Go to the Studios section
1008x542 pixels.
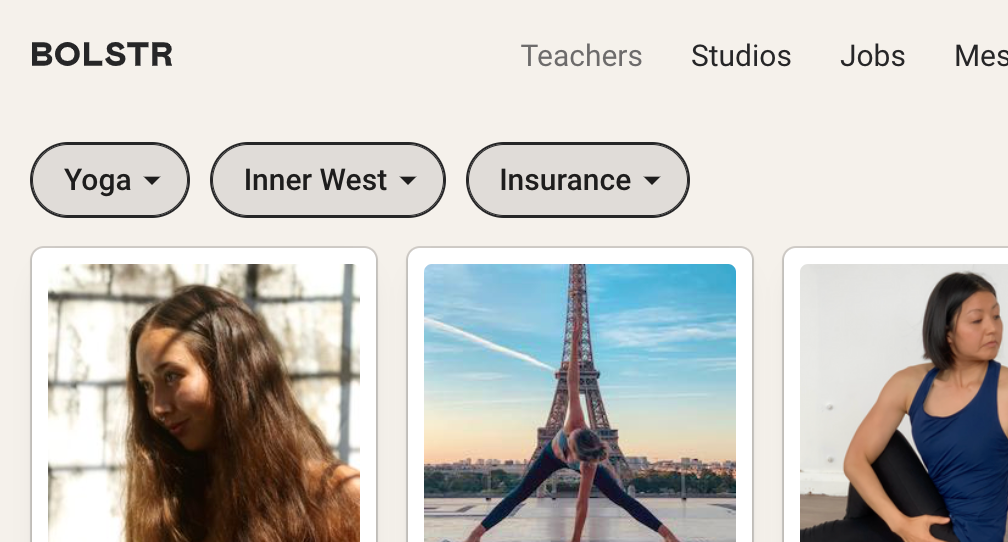[x=741, y=56]
